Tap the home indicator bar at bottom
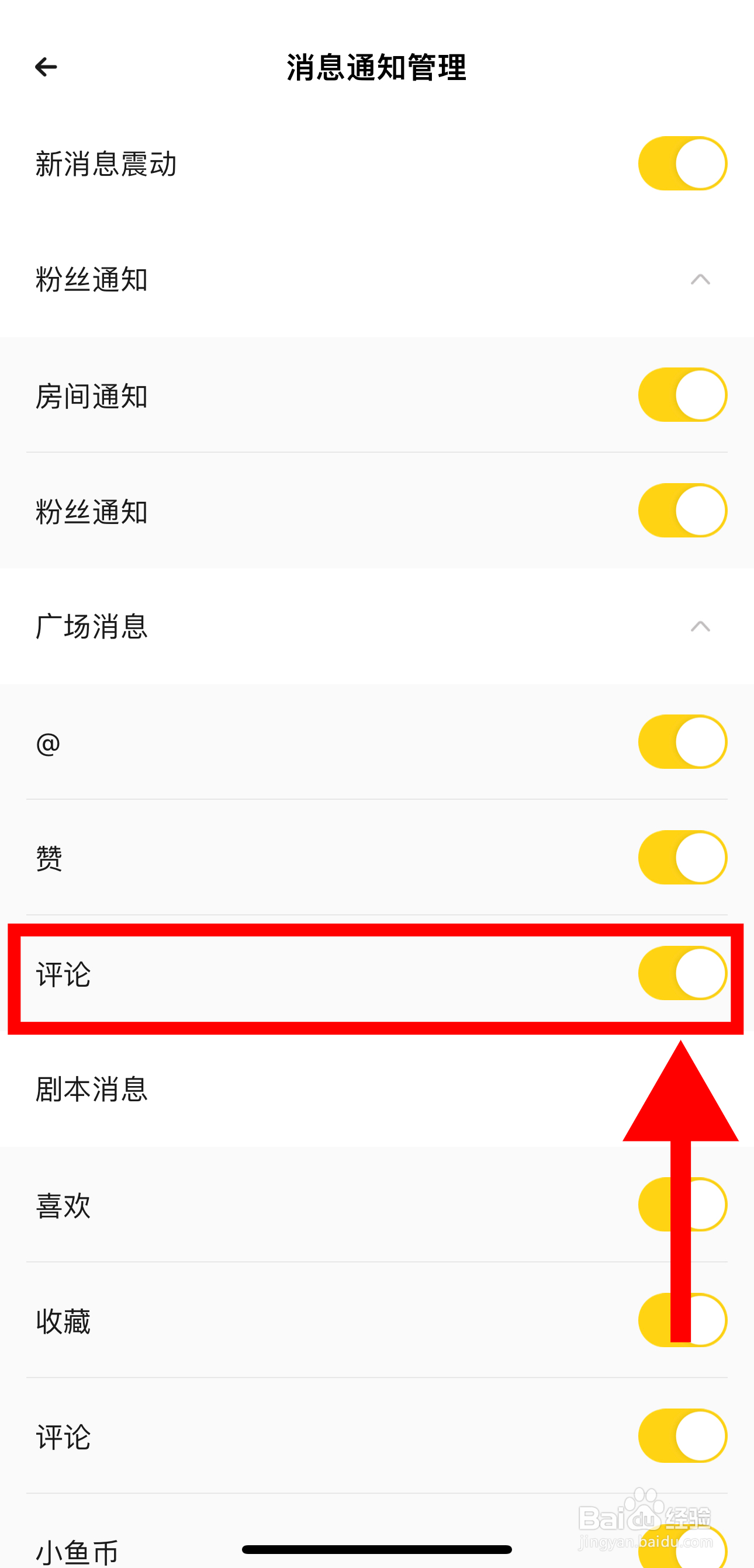This screenshot has height=1568, width=754. 376,1549
